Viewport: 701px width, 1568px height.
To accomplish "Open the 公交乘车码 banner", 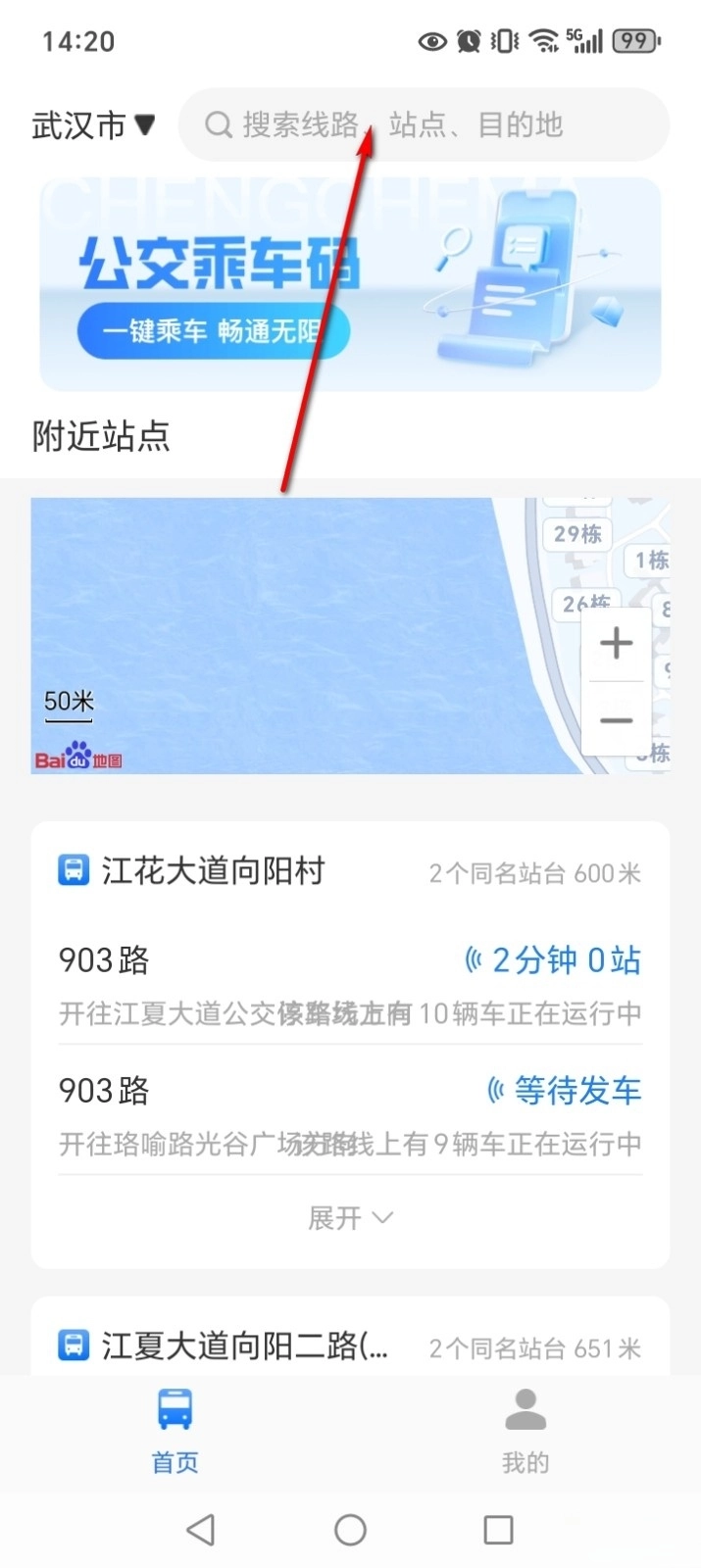I will (350, 284).
